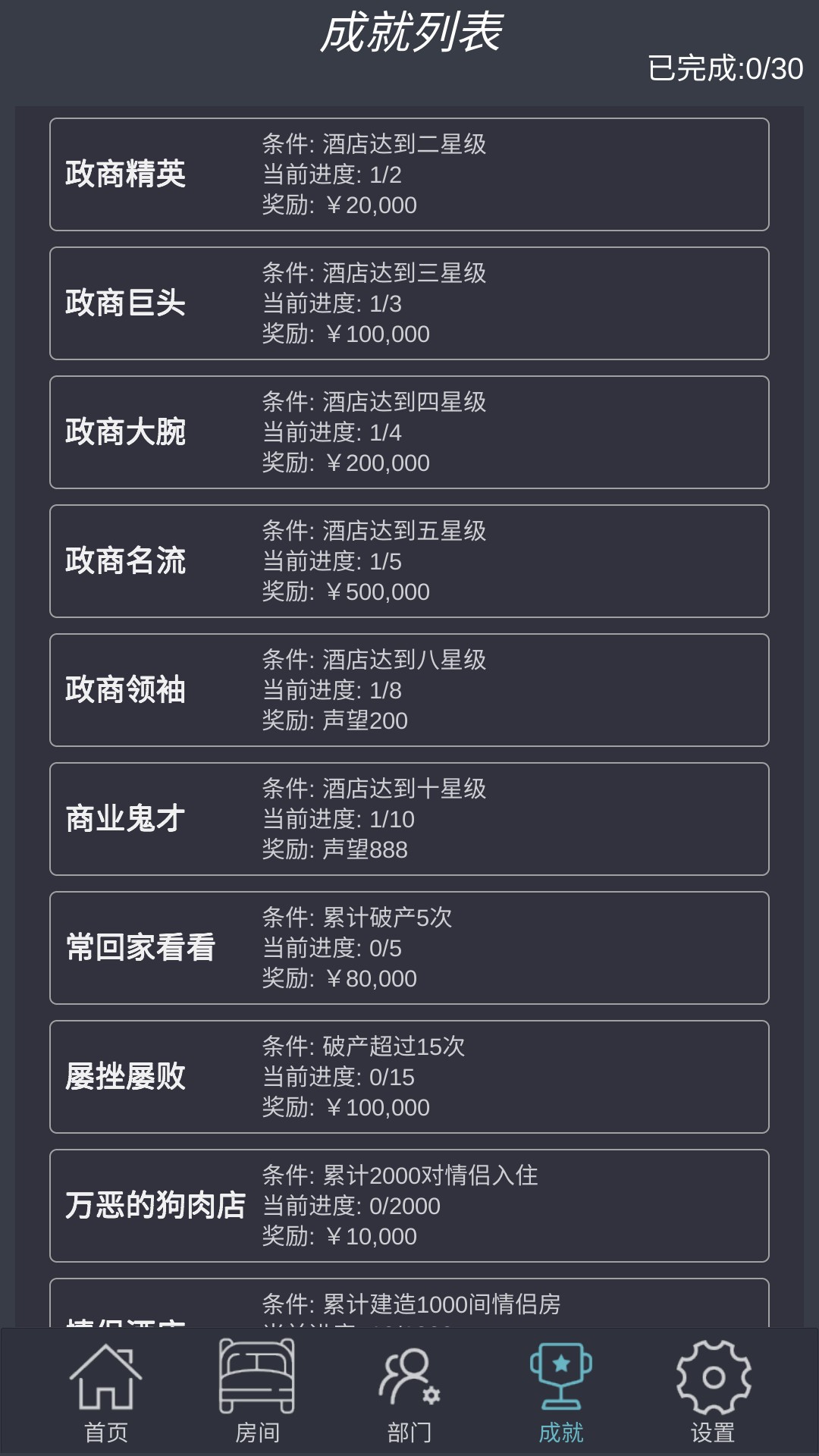Image resolution: width=819 pixels, height=1456 pixels.
Task: Open settings with the gear icon
Action: tap(711, 1380)
